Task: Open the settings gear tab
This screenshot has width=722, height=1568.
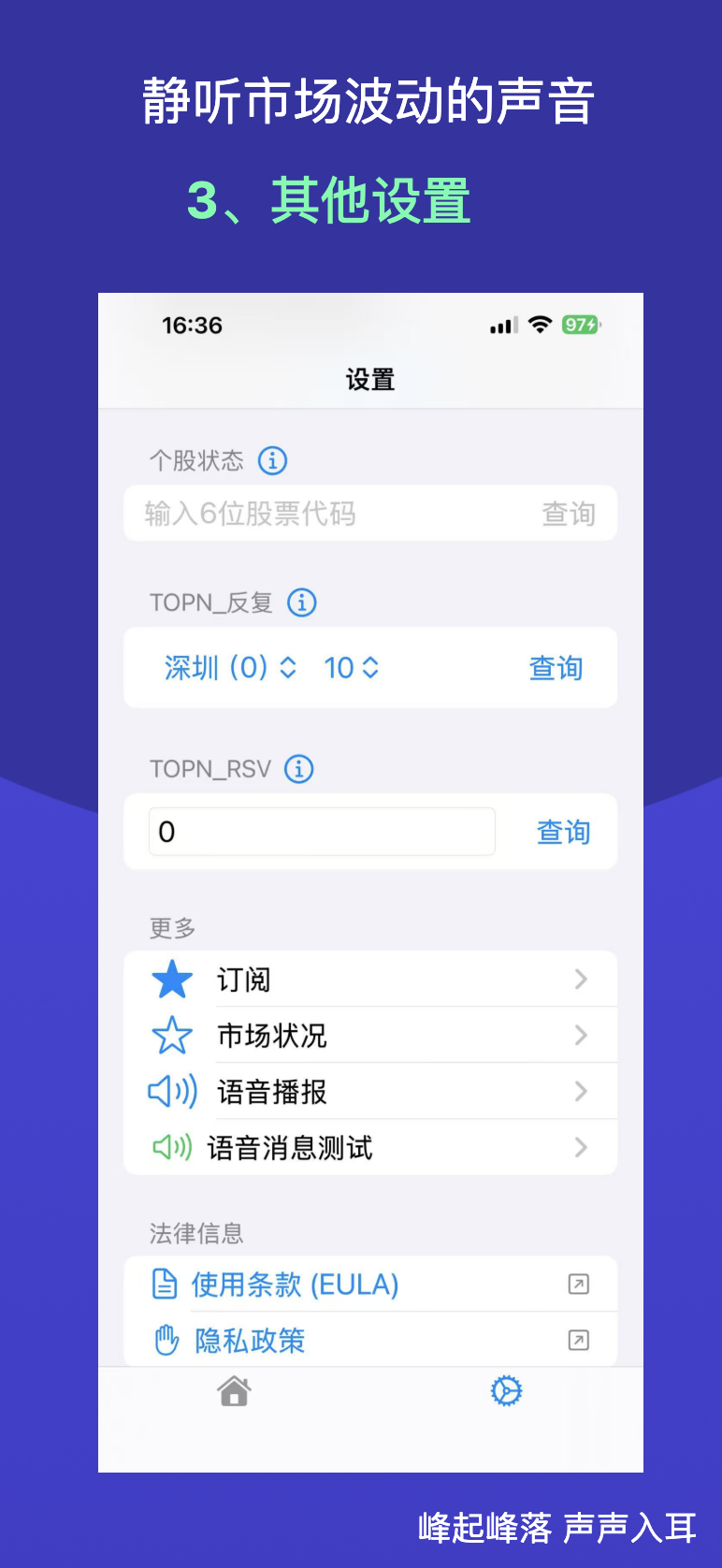Action: tap(505, 1391)
